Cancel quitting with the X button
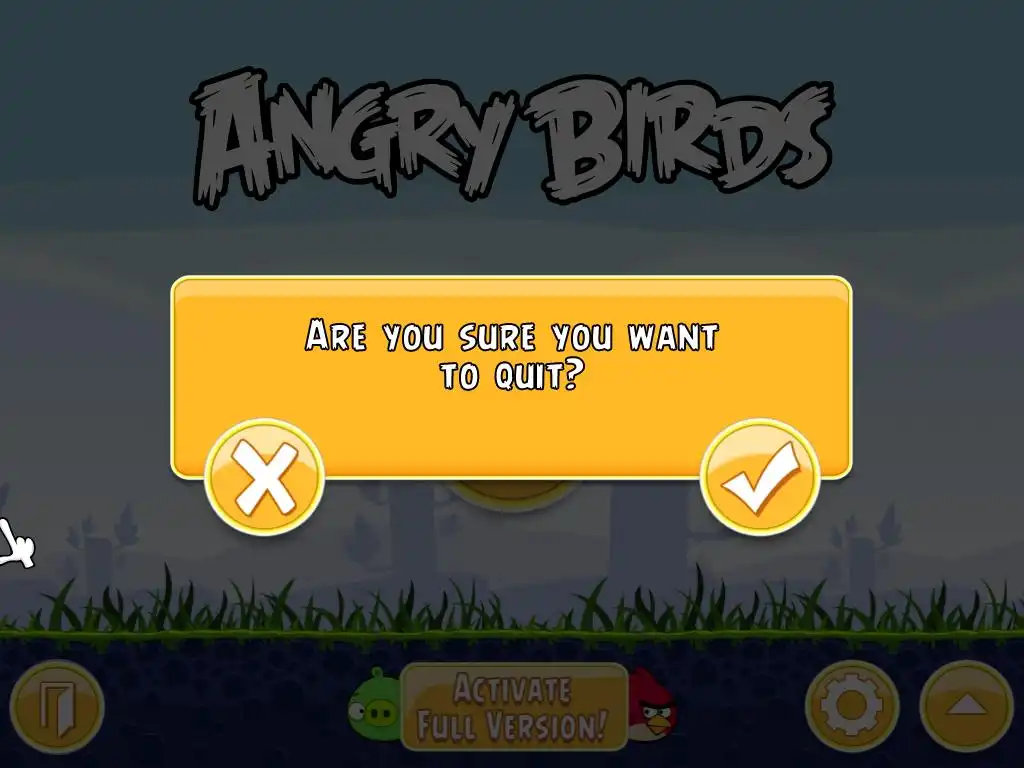 (x=265, y=478)
